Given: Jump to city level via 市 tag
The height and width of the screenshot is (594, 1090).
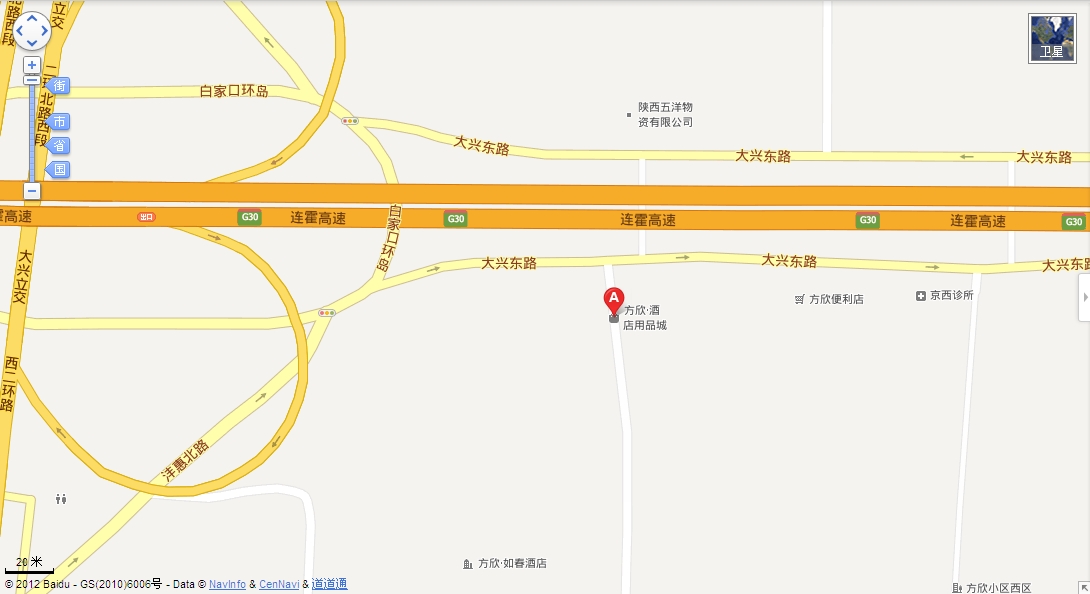Looking at the screenshot, I should [x=59, y=122].
